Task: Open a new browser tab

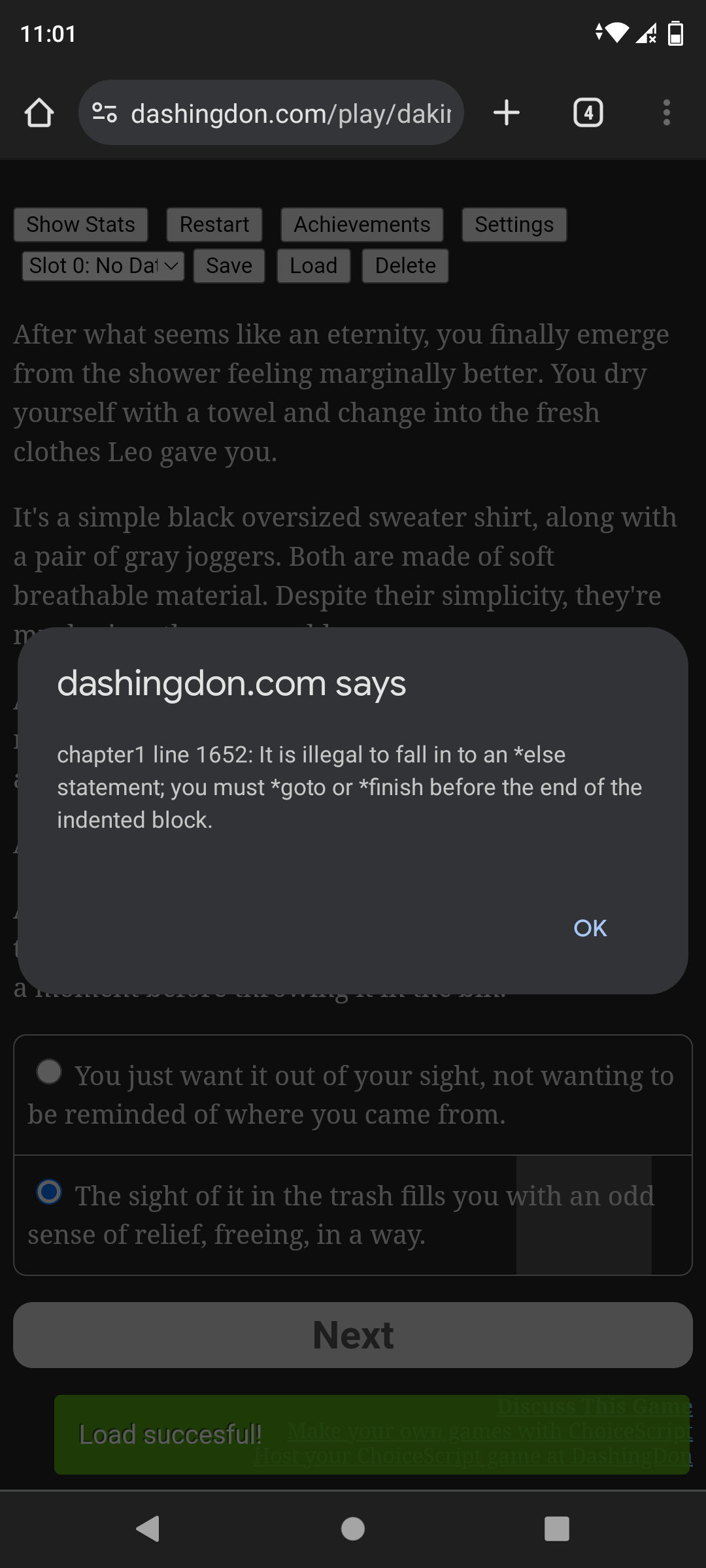Action: click(507, 113)
